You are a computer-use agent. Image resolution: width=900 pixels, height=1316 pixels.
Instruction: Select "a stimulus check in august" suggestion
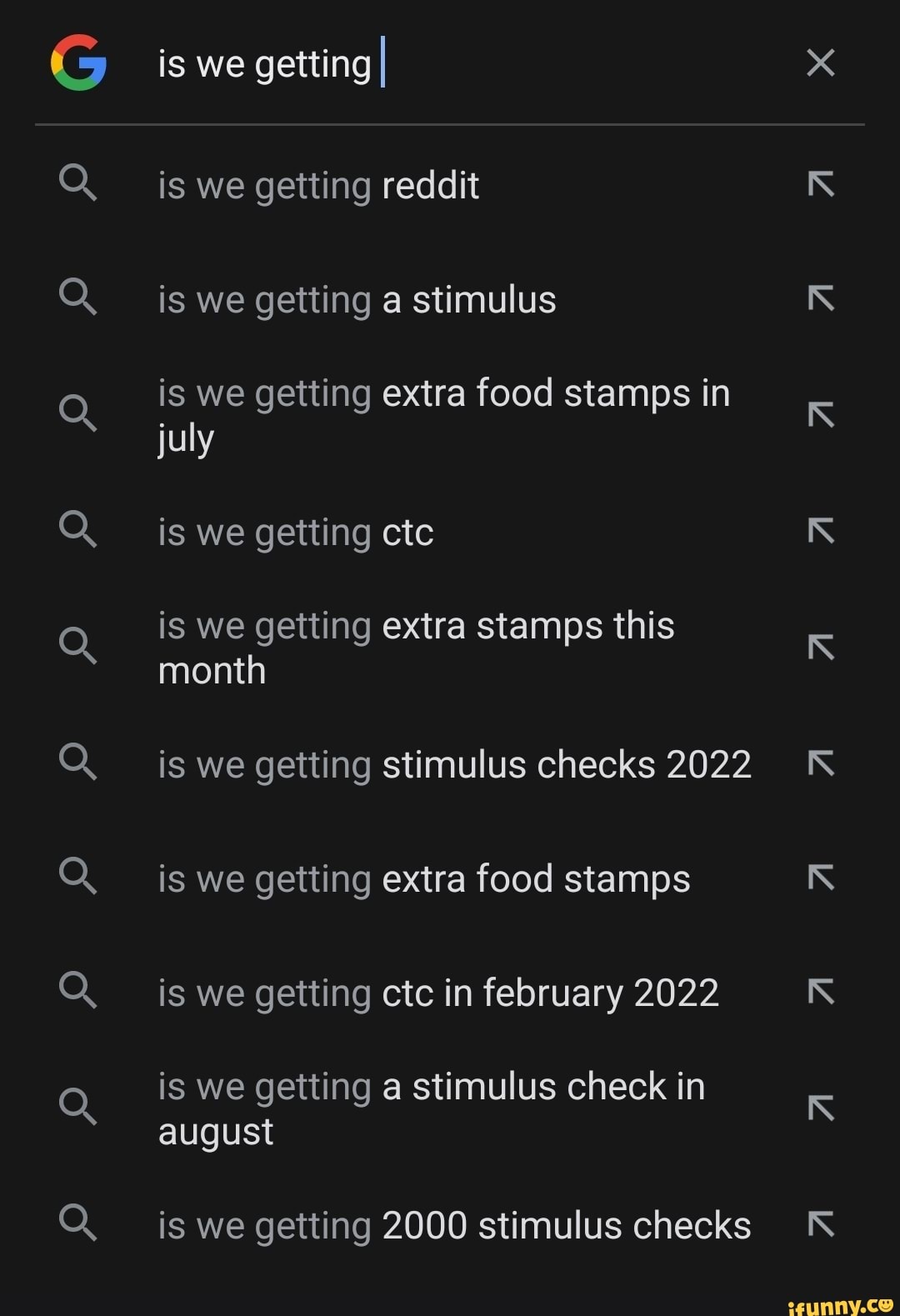(431, 1108)
